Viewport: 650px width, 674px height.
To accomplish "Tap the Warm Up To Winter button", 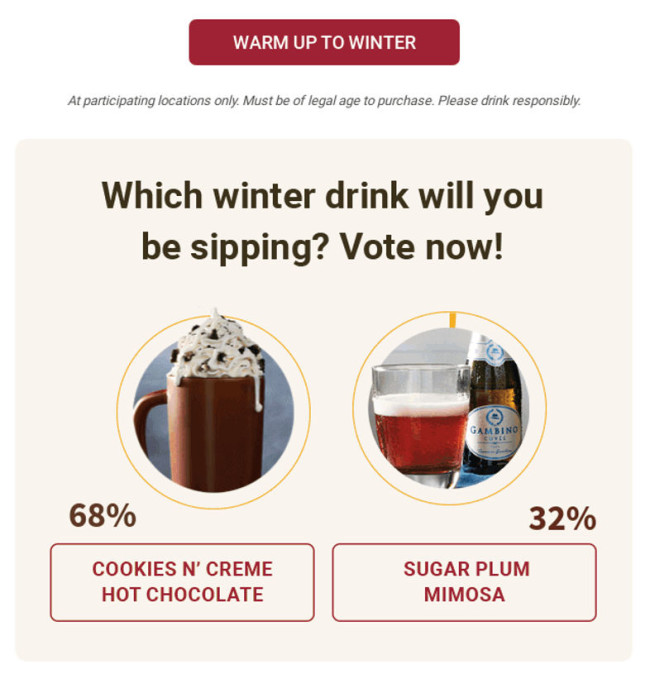I will 324,43.
